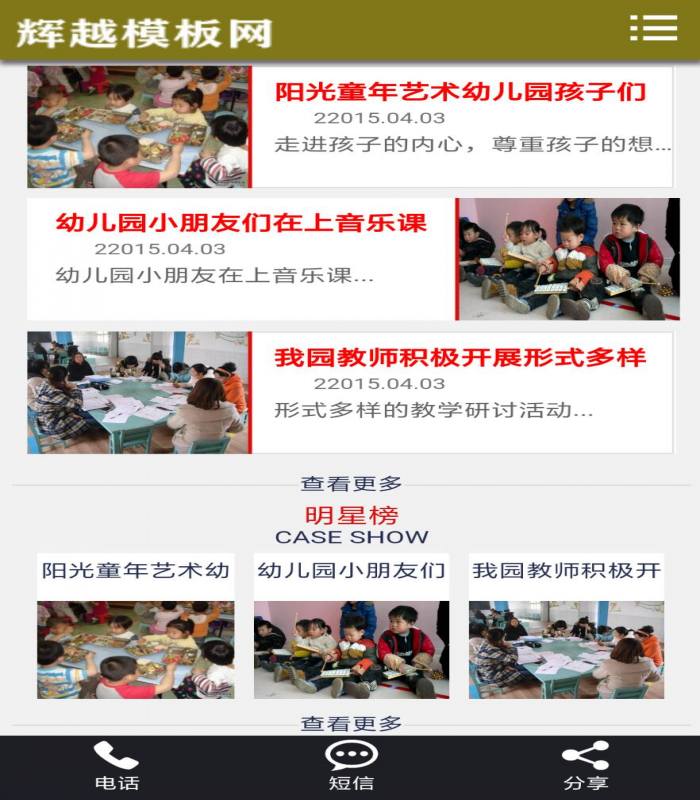Screen dimensions: 700x800
Task: Open 明星榜 case 阳光童年艺术幼
Action: 136,627
